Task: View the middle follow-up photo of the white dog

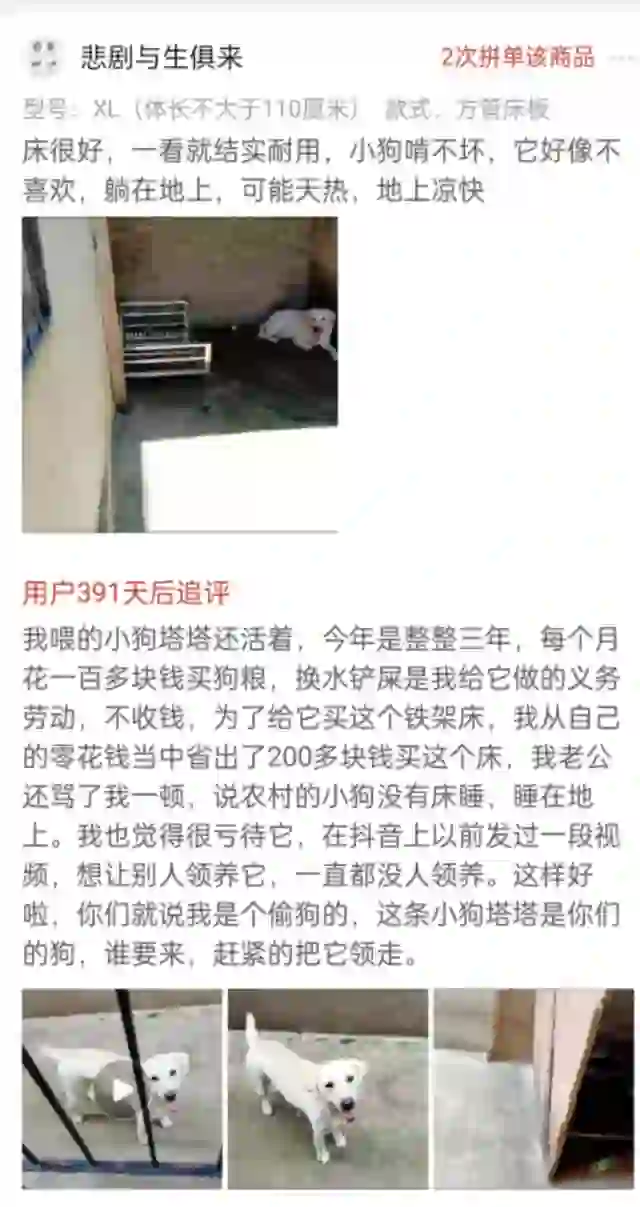Action: [x=328, y=1089]
